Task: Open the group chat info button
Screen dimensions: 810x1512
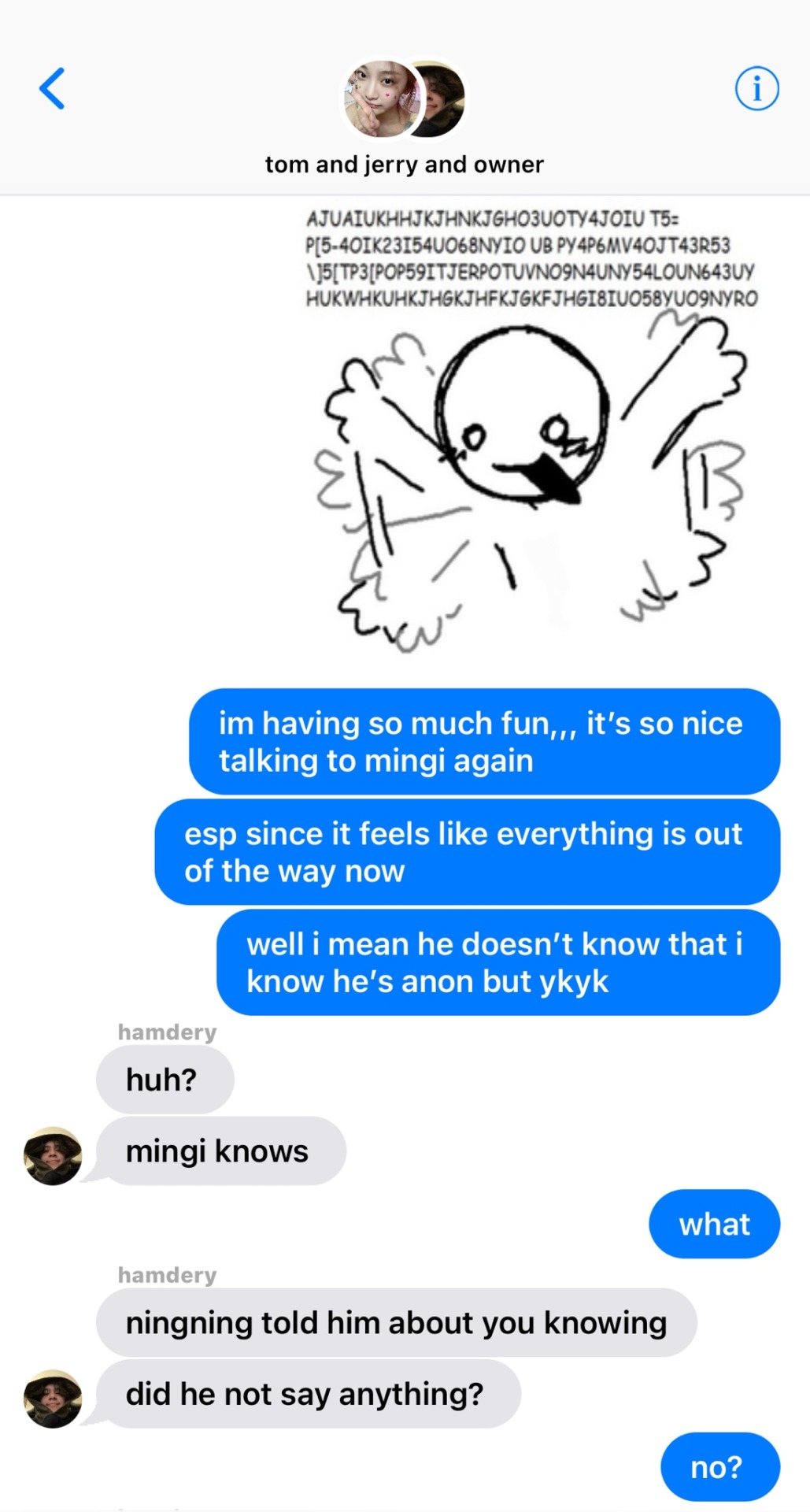Action: [x=756, y=89]
